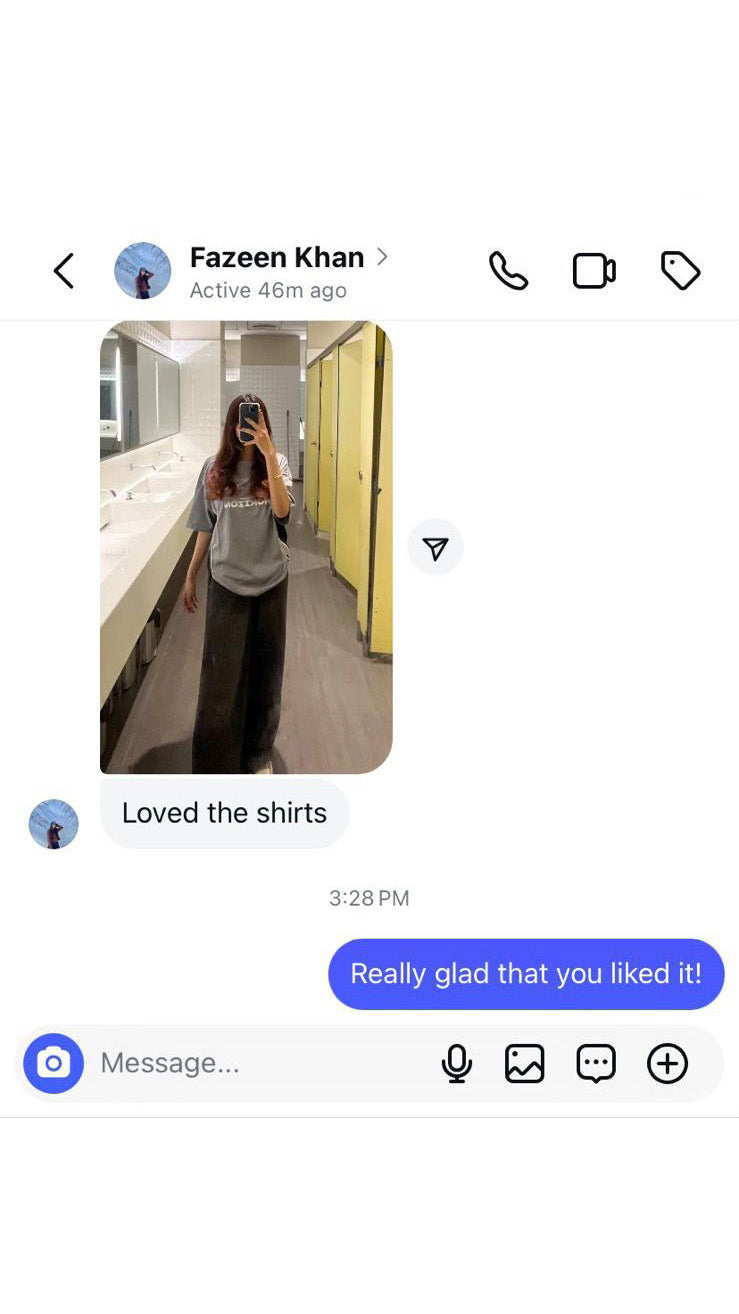Open the saved replies bubble icon
Viewport: 739px width, 1314px height.
point(596,1063)
